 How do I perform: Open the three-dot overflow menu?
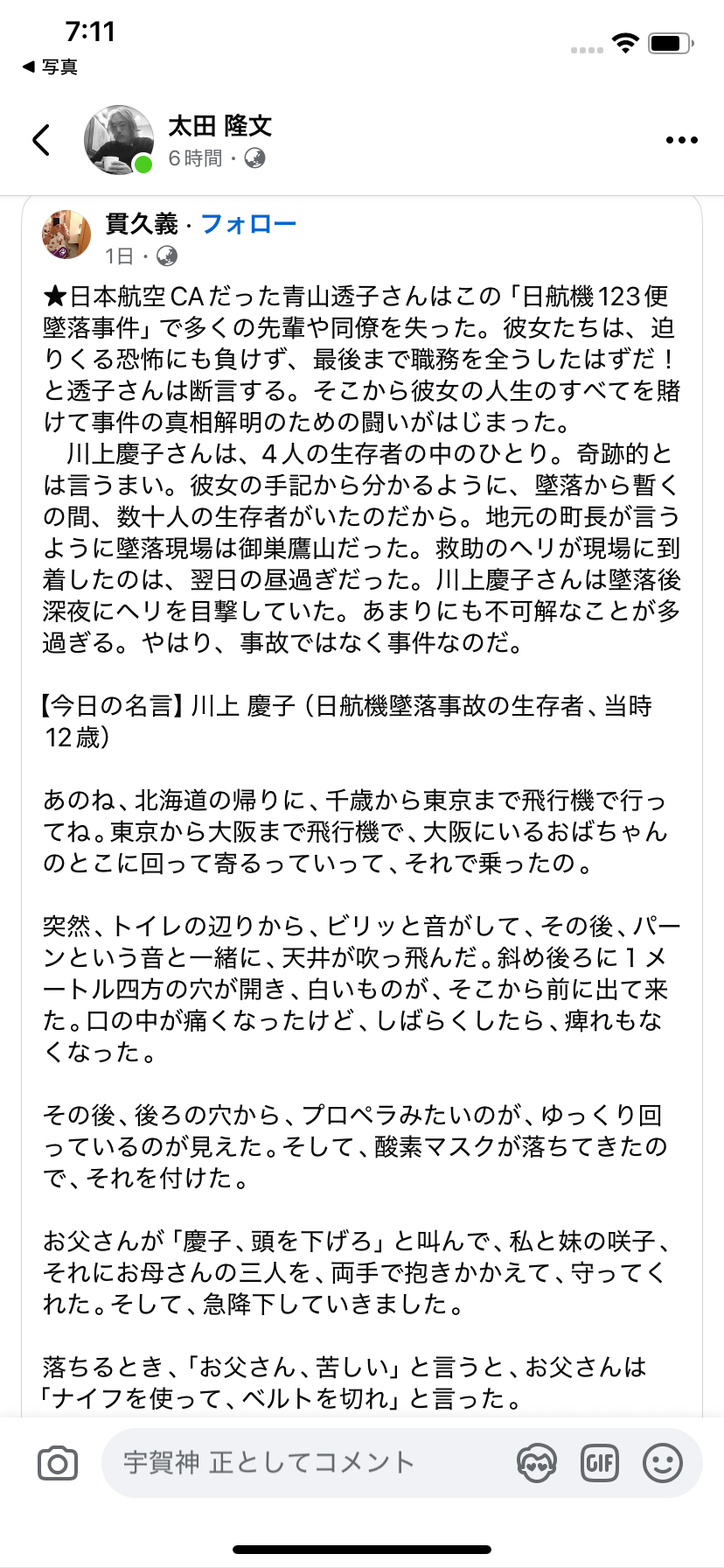tap(681, 140)
